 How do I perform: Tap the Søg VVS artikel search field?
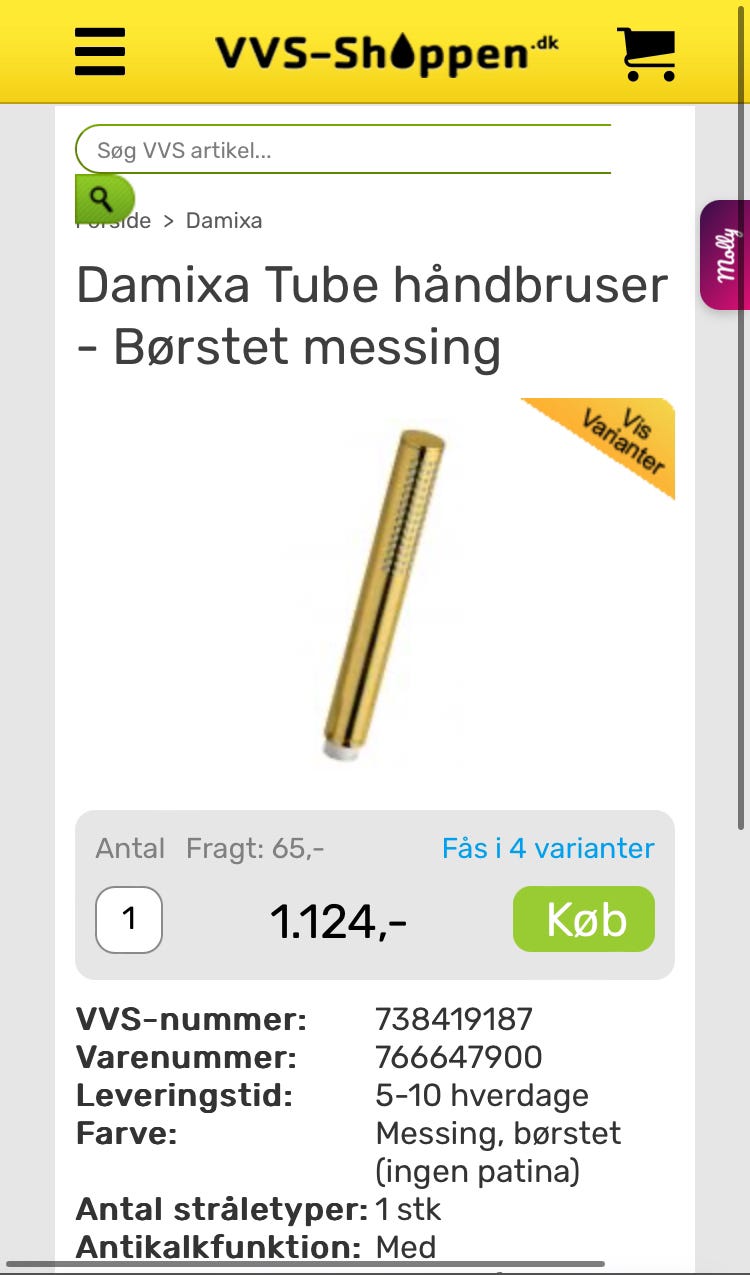point(343,150)
